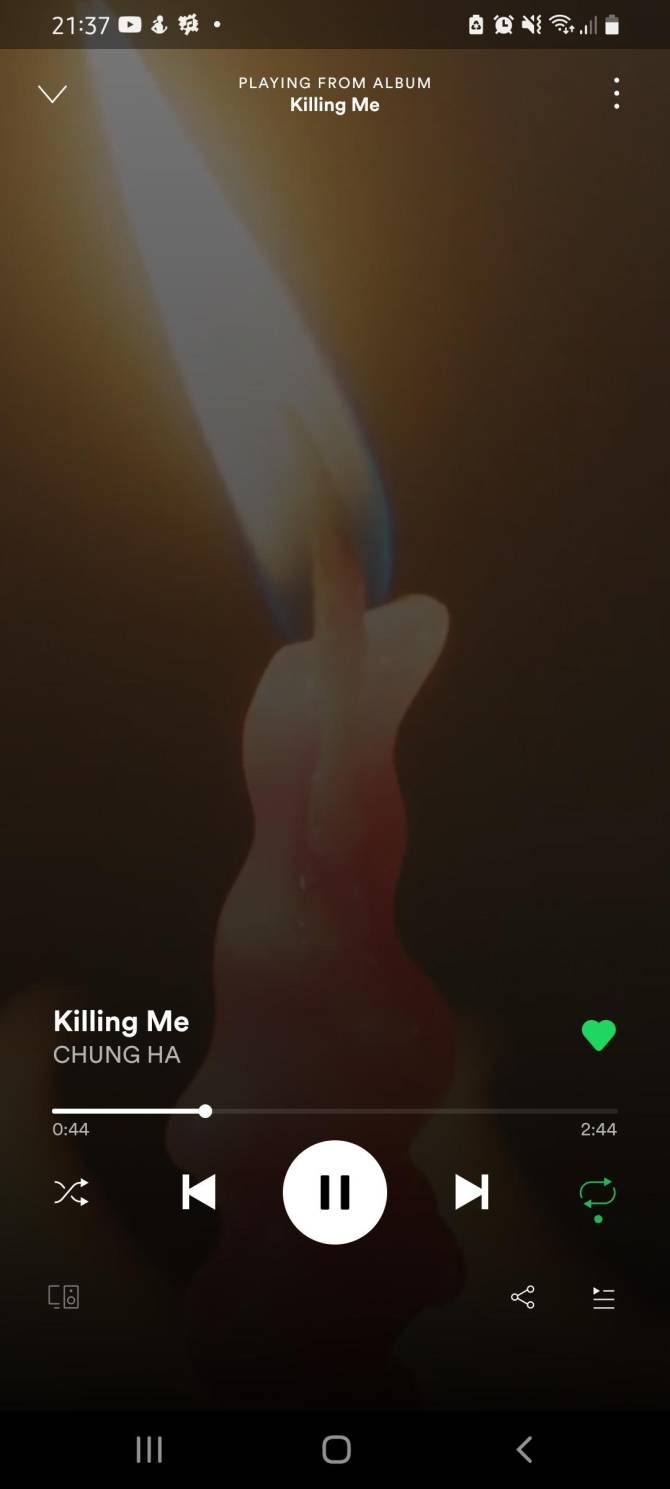670x1489 pixels.
Task: Unlike the song Killing Me
Action: pyautogui.click(x=598, y=1035)
